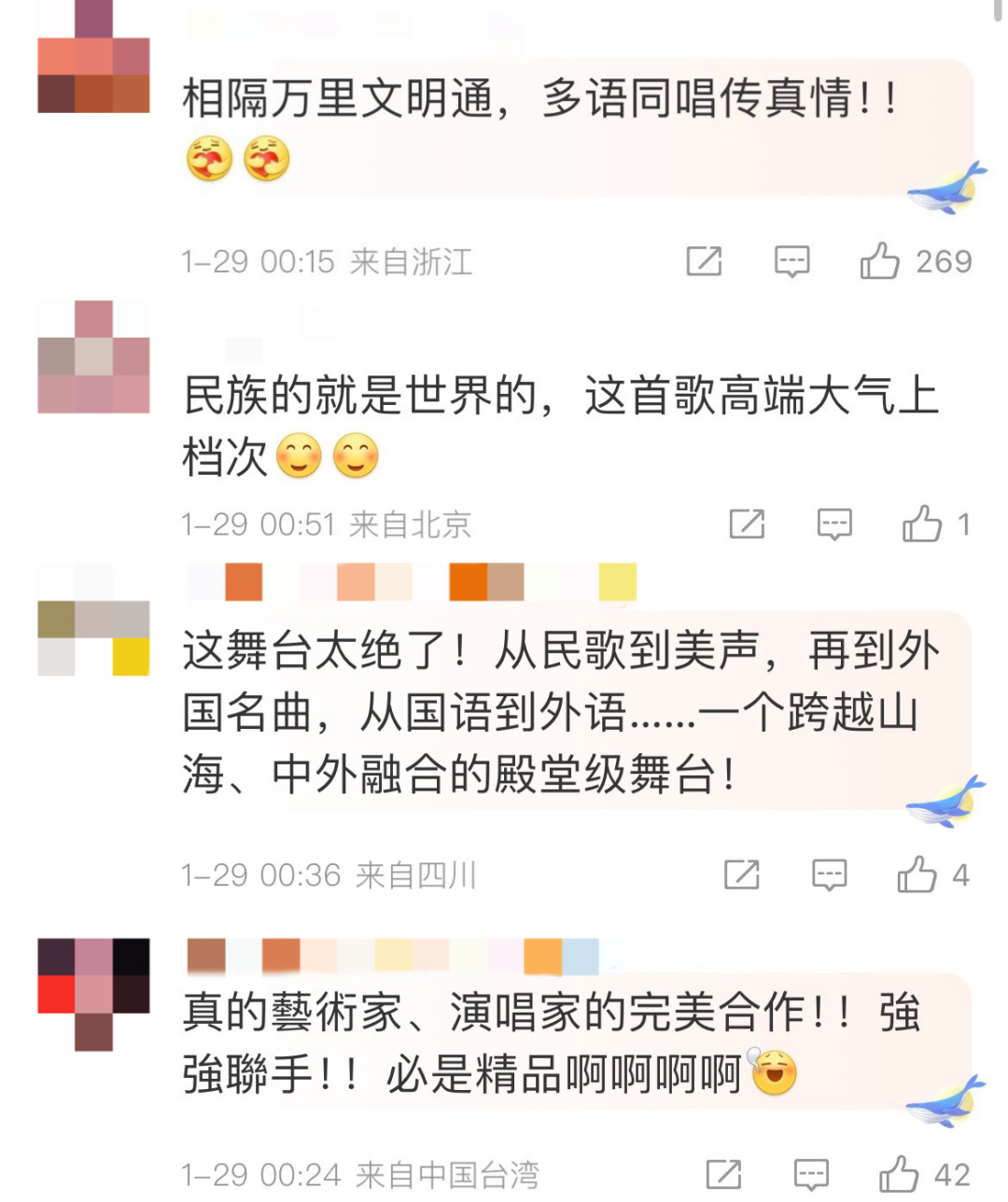Like the 00:36 comment from 四川

pos(917,875)
